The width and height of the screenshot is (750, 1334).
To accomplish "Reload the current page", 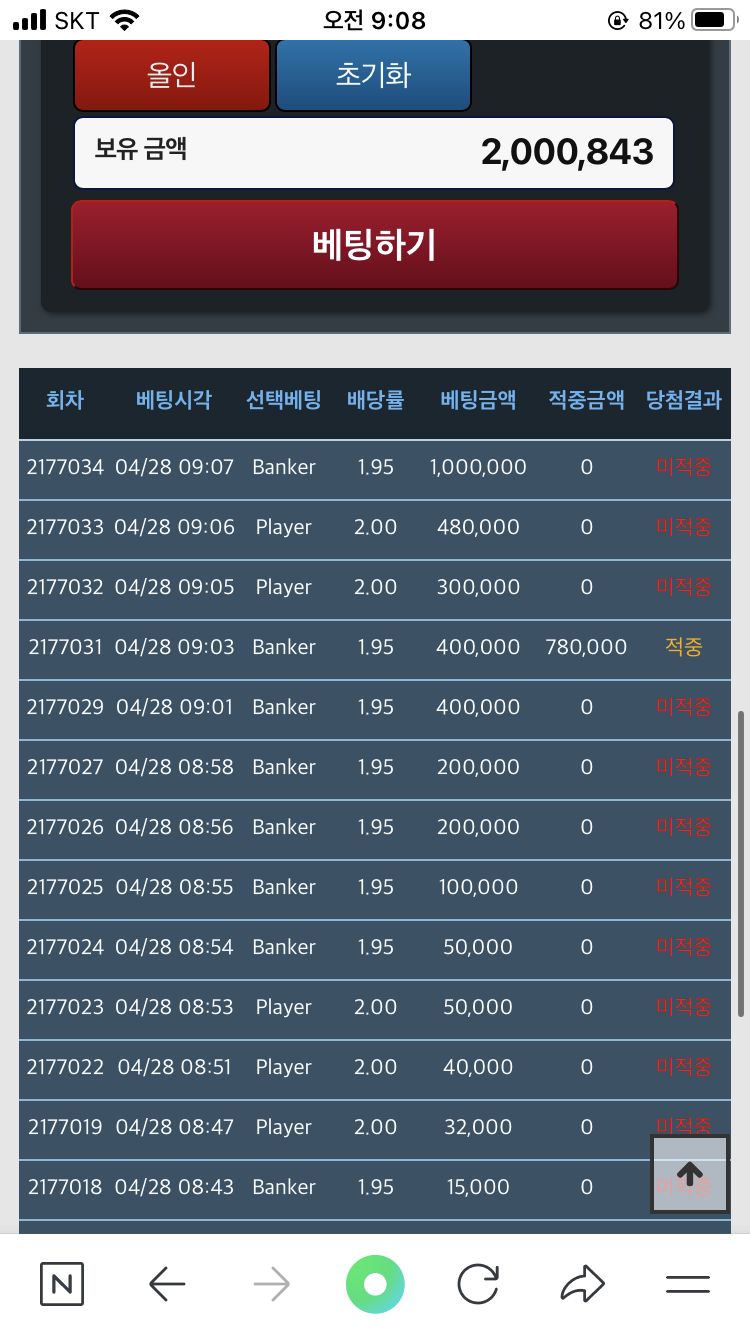I will tap(478, 1284).
